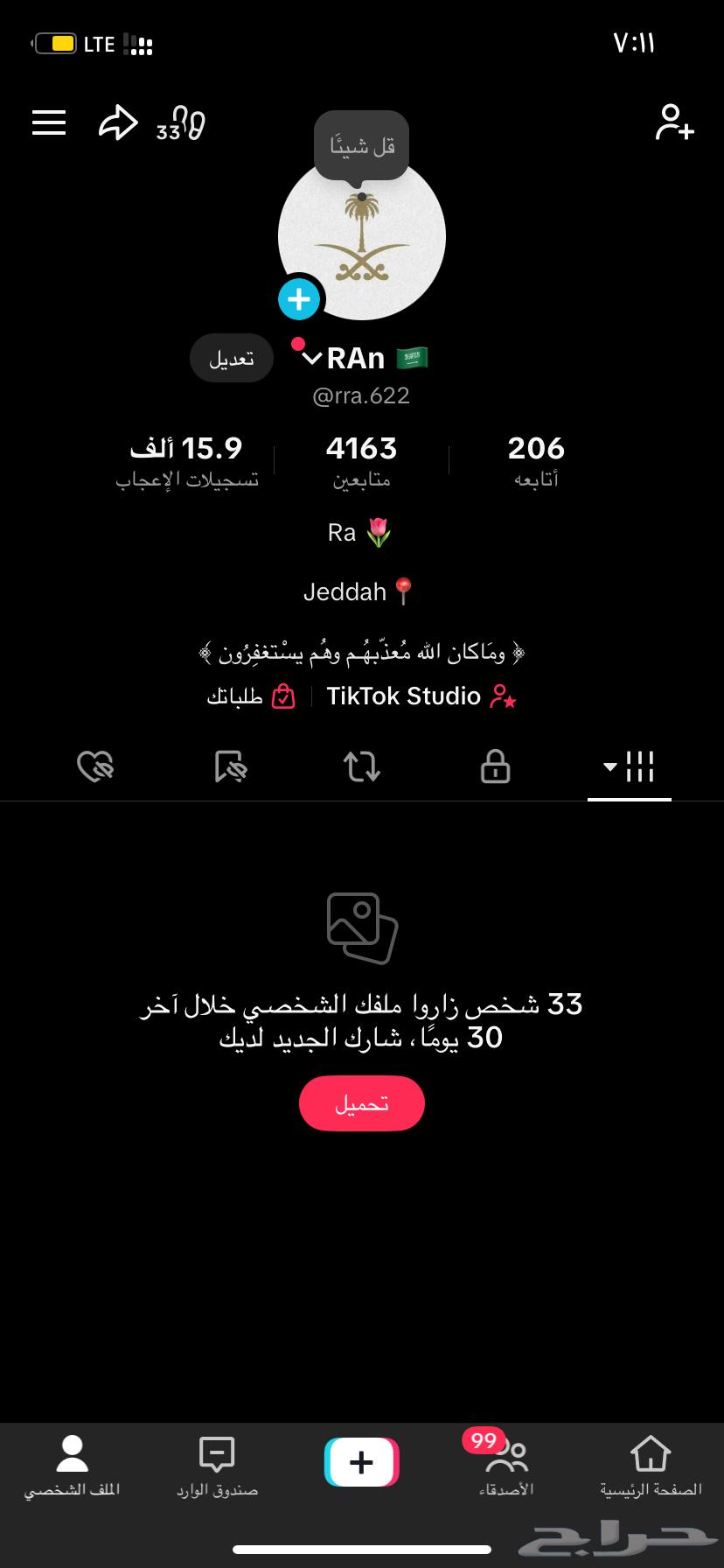Open the videos grid sort dropdown arrow
Viewport: 724px width, 1568px height.
click(x=609, y=767)
